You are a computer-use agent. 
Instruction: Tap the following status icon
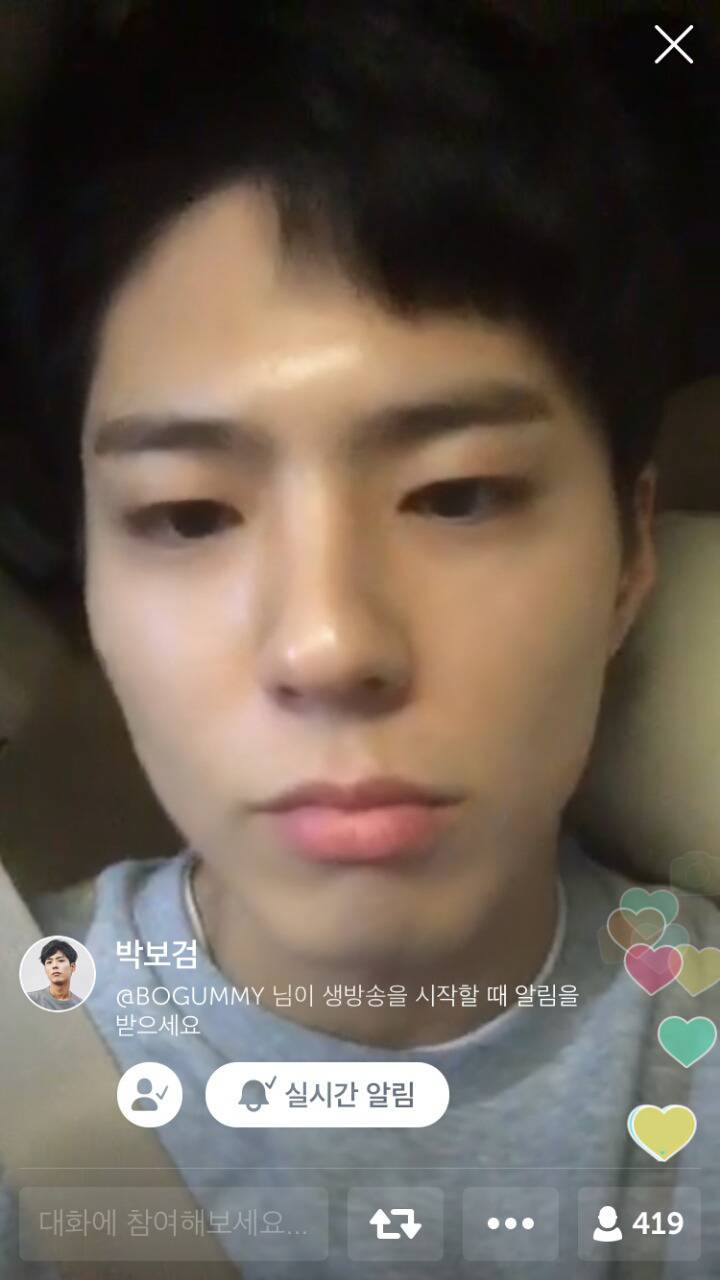[x=150, y=1094]
